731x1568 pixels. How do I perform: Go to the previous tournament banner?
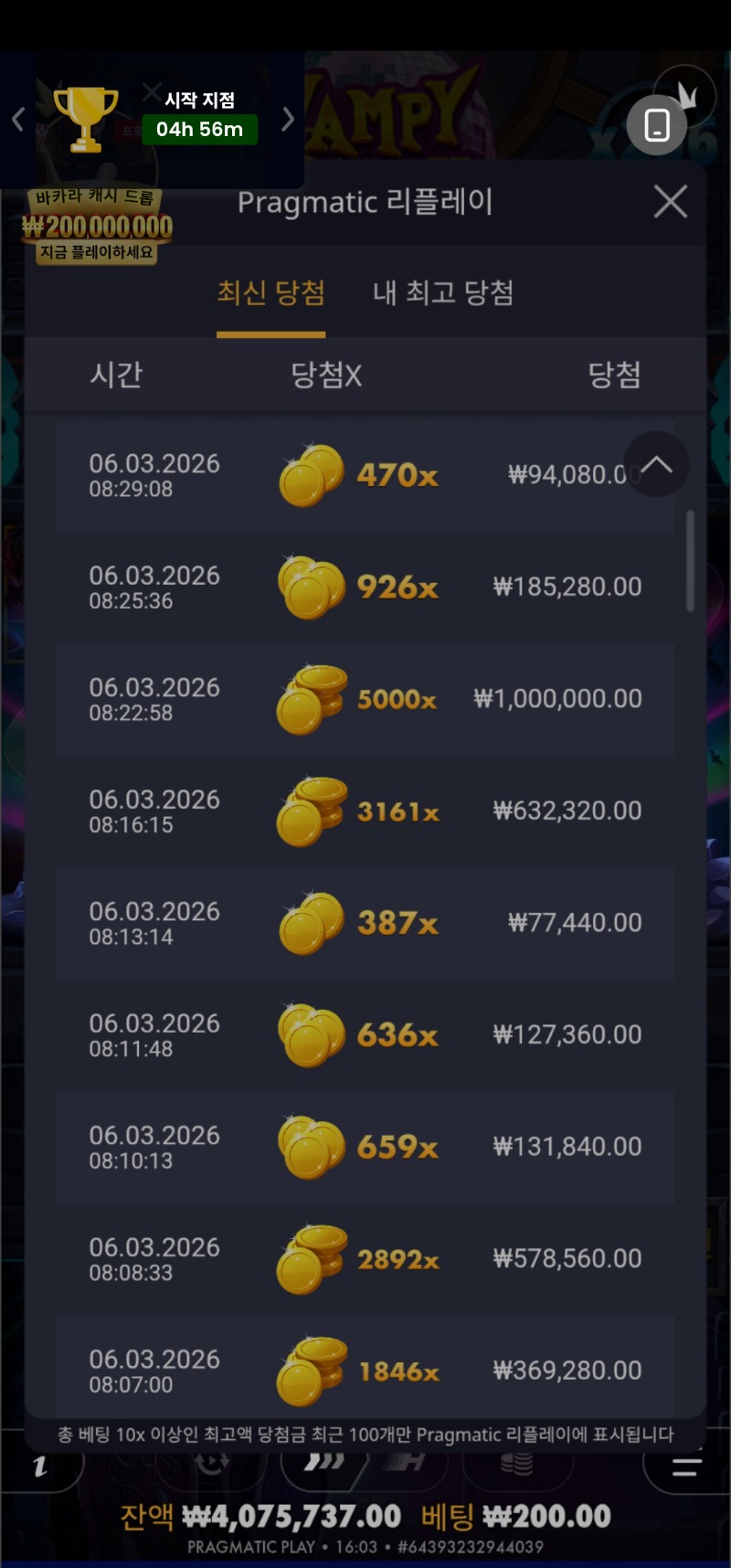point(17,120)
